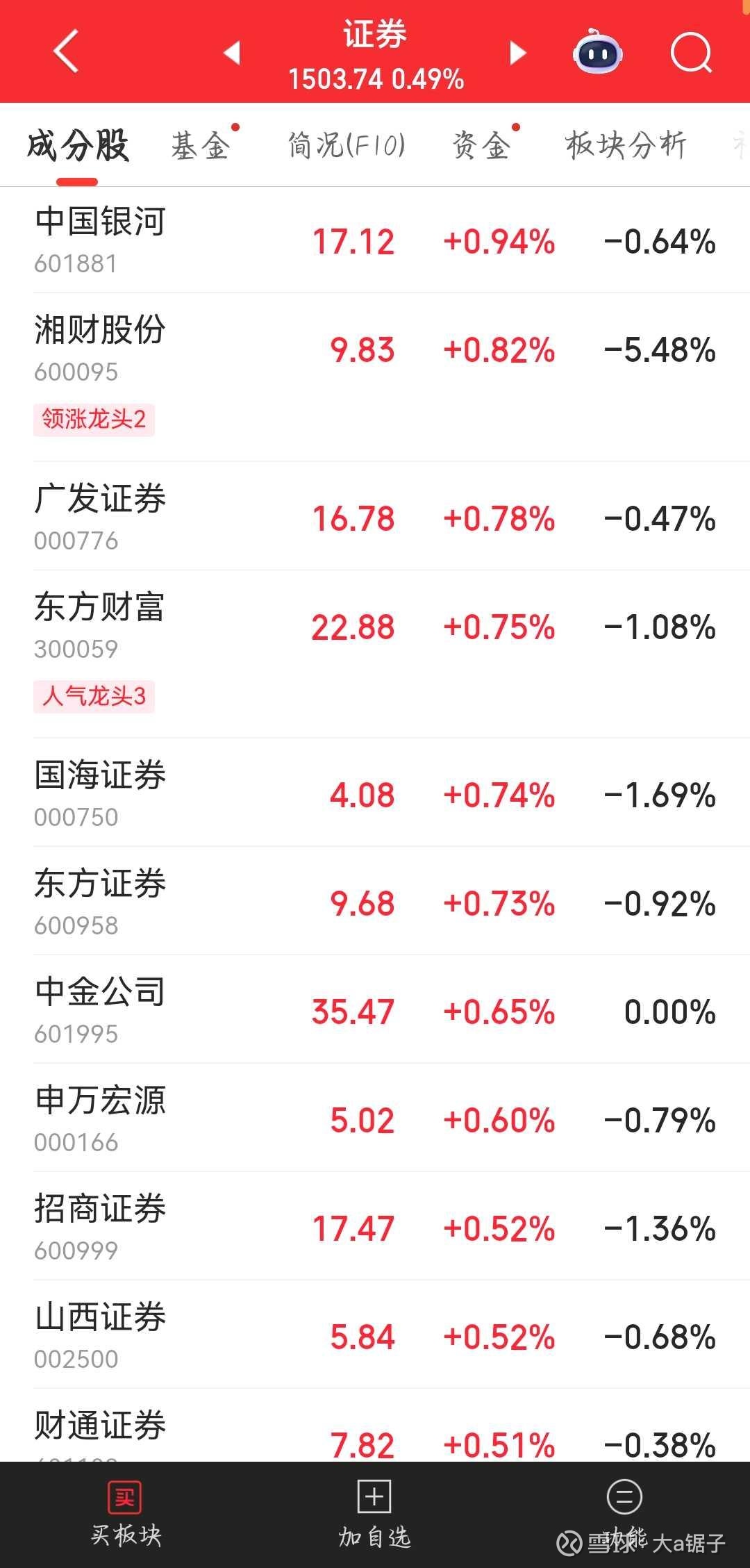Tap the 买板块 button
Image resolution: width=750 pixels, height=1568 pixels.
pos(125,1515)
